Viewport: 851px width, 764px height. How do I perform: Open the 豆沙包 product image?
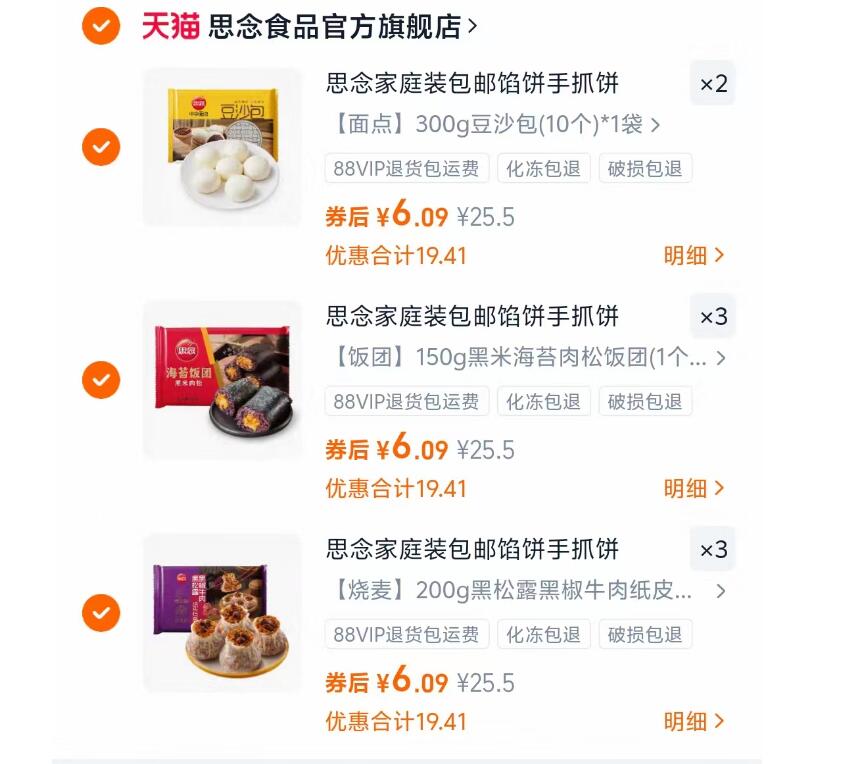(x=222, y=147)
